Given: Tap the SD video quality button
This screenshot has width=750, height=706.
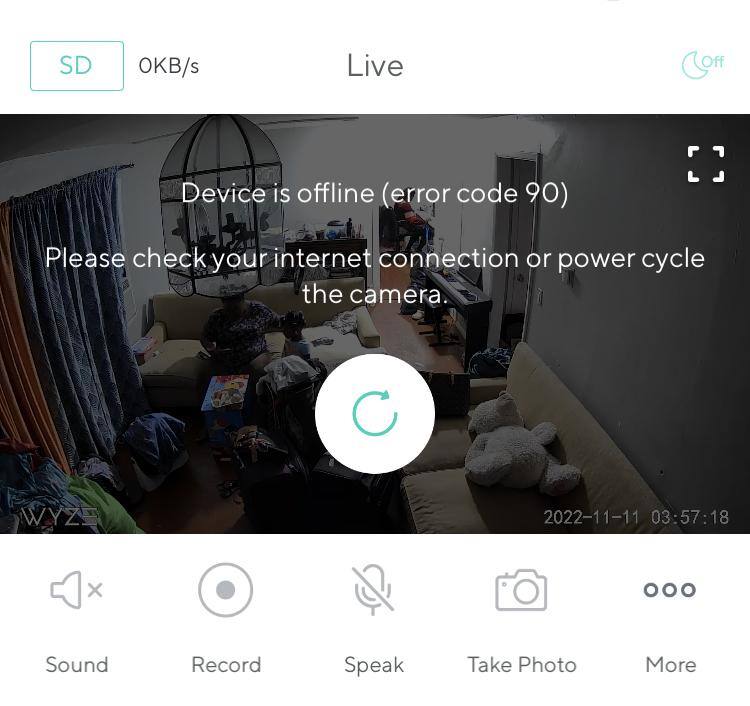Looking at the screenshot, I should pyautogui.click(x=77, y=66).
